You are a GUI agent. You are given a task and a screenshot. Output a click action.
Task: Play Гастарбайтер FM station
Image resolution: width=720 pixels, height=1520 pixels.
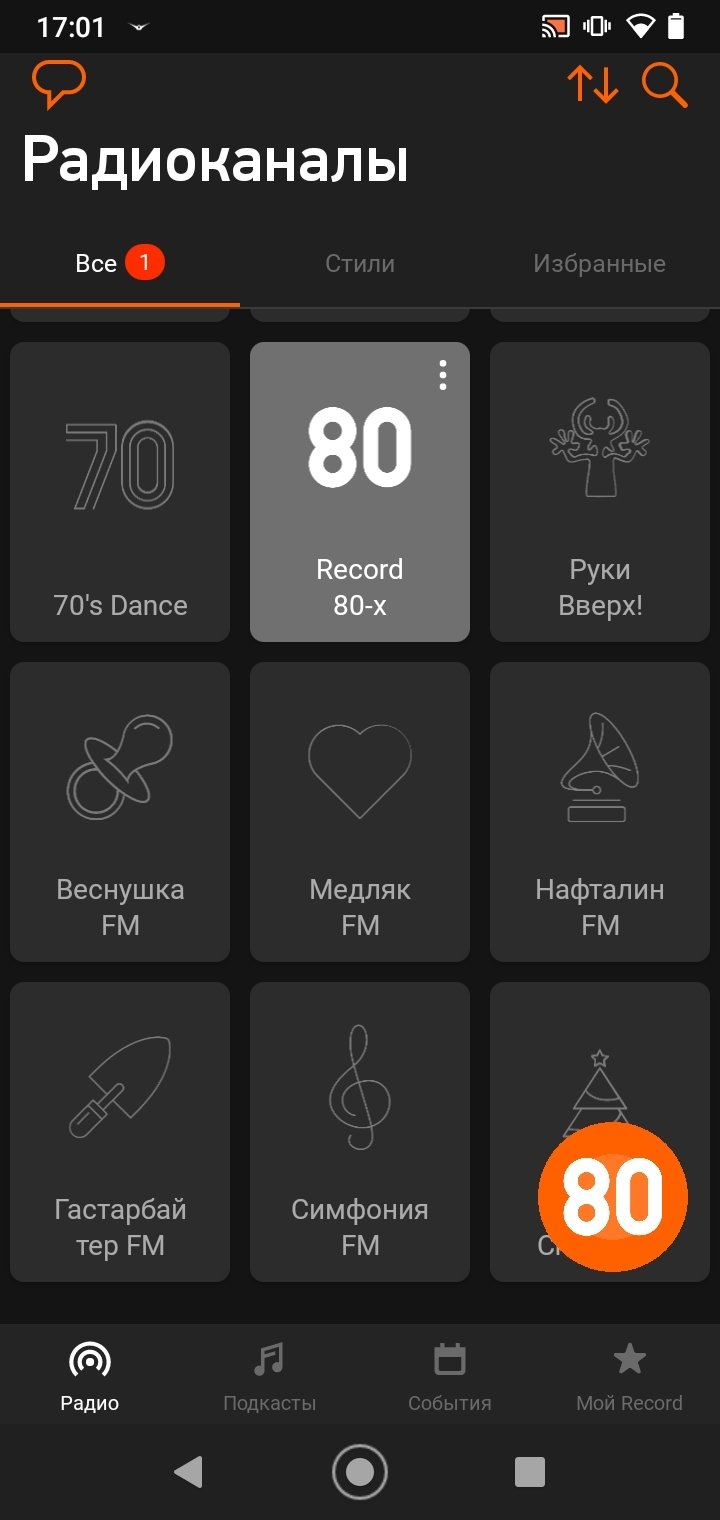[x=120, y=1131]
